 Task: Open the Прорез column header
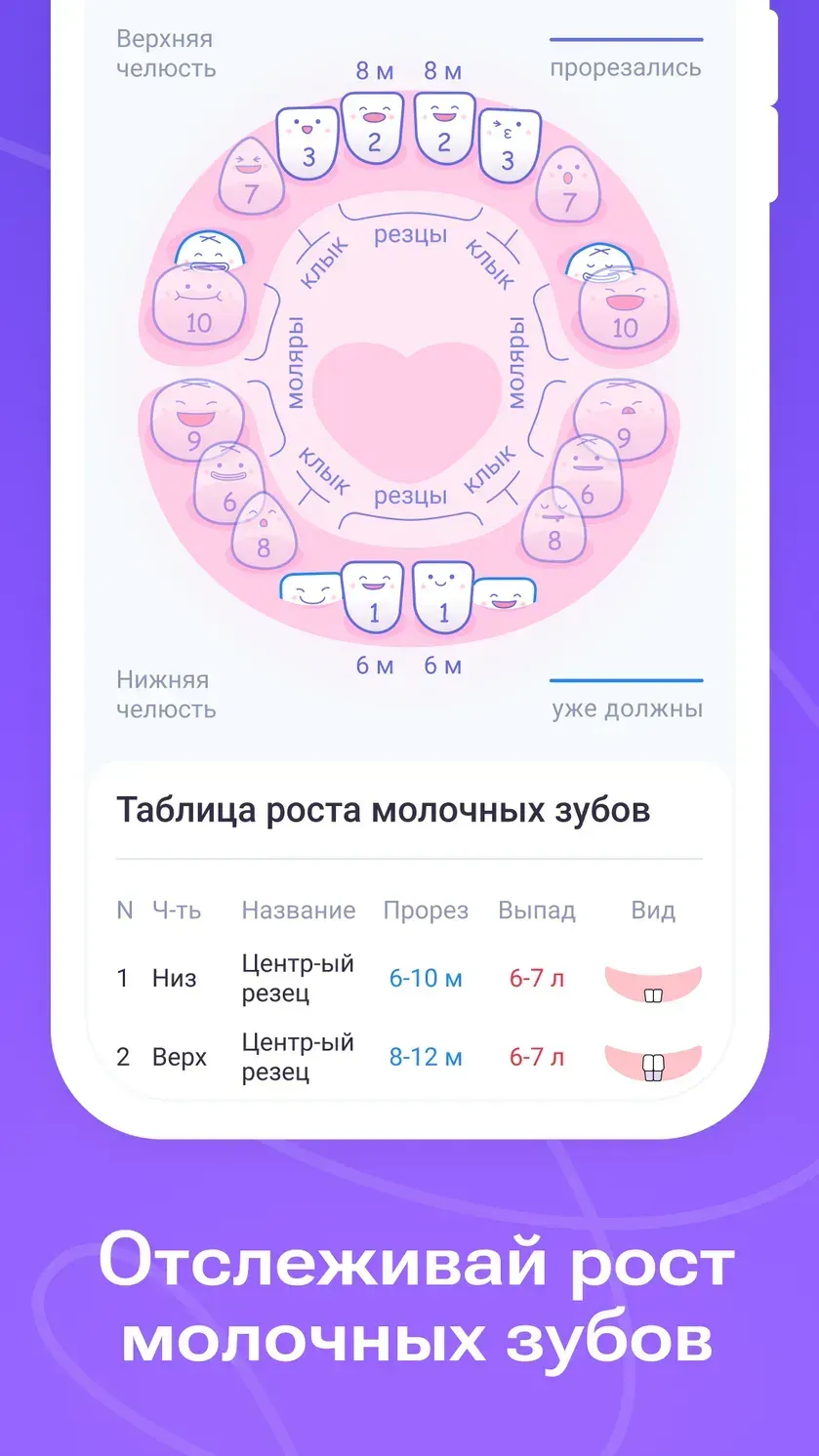pyautogui.click(x=427, y=910)
